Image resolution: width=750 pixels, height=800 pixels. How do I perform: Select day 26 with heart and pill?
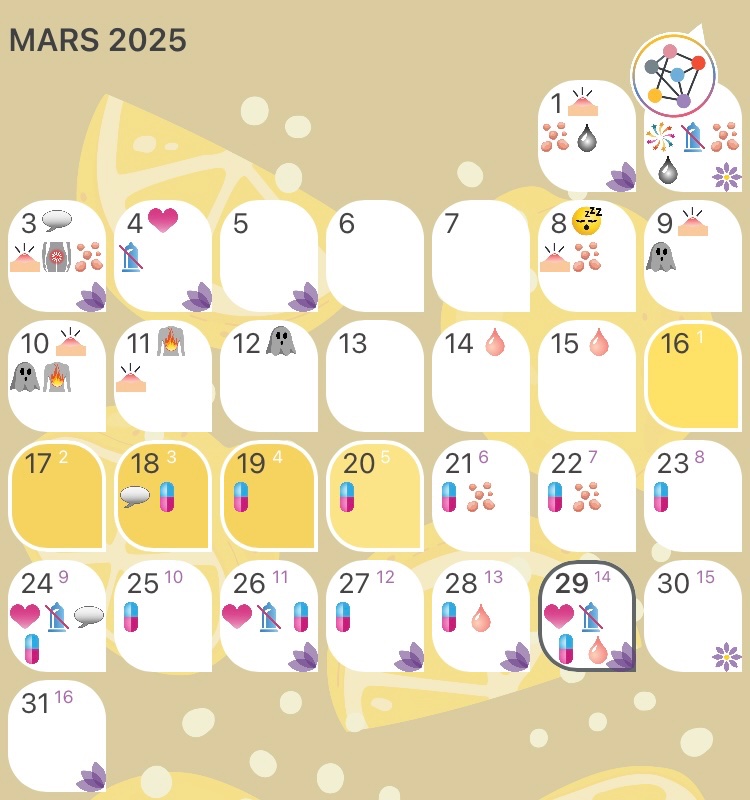268,615
